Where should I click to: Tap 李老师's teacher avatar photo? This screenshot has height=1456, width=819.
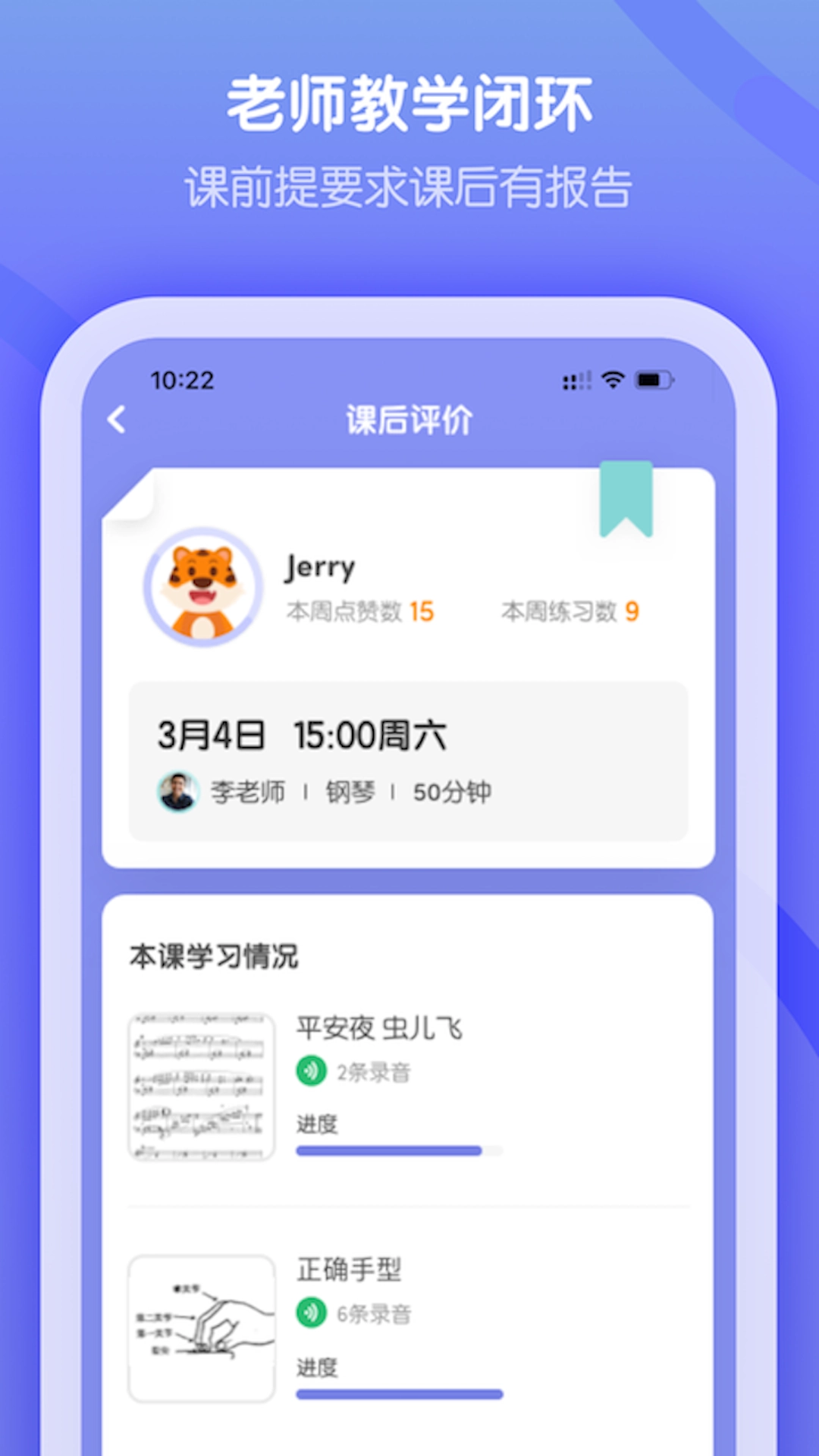pos(177,791)
